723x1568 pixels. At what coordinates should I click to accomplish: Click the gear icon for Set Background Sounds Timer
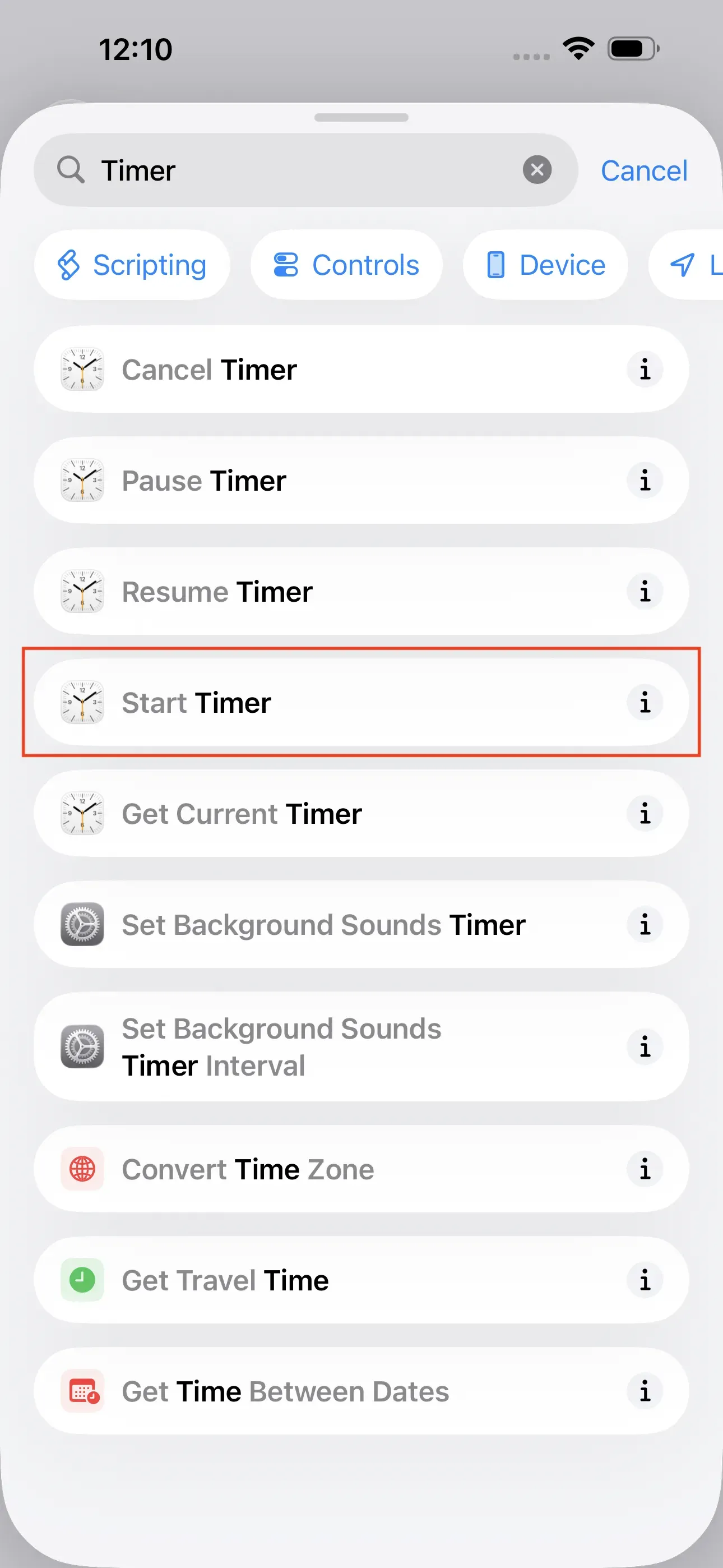(x=82, y=924)
